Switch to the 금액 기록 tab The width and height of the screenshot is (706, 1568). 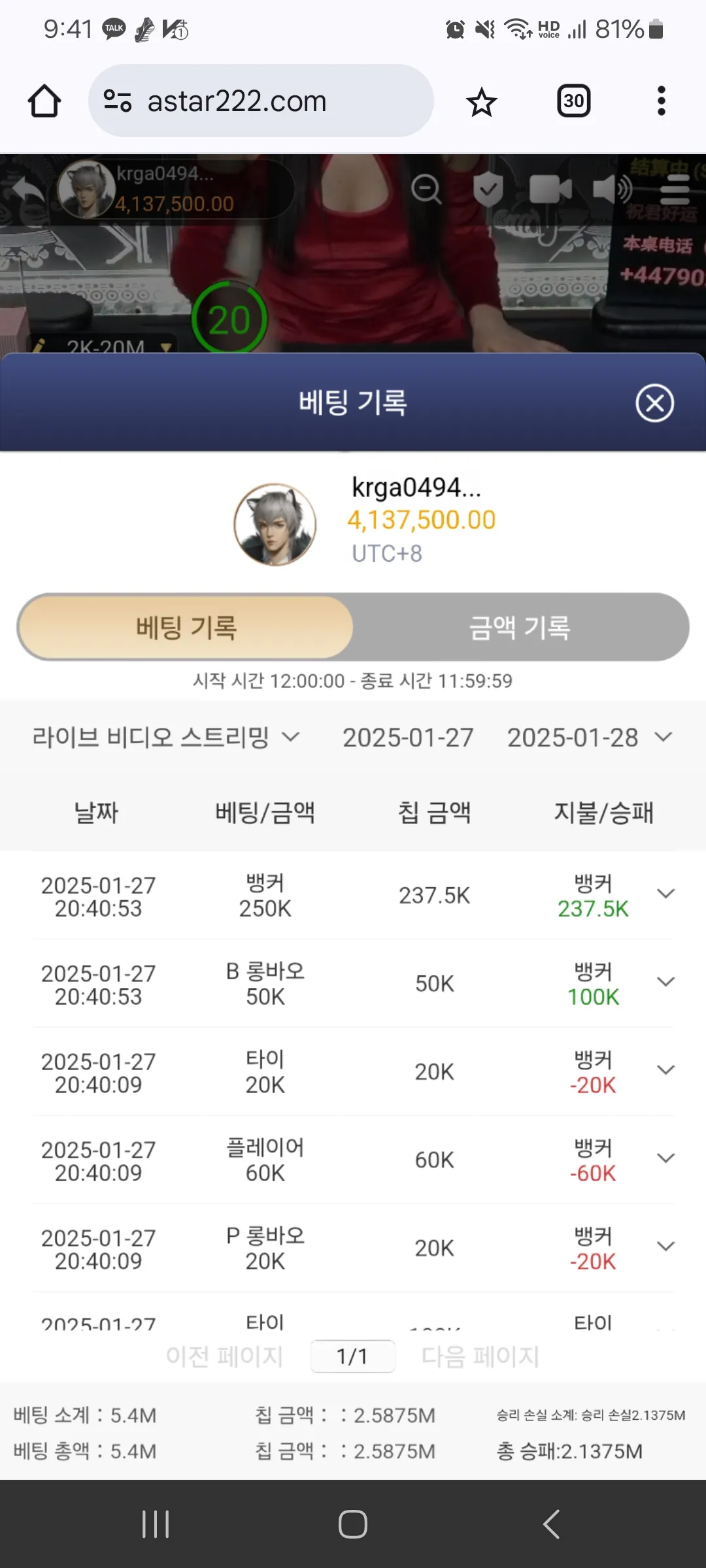pyautogui.click(x=520, y=627)
